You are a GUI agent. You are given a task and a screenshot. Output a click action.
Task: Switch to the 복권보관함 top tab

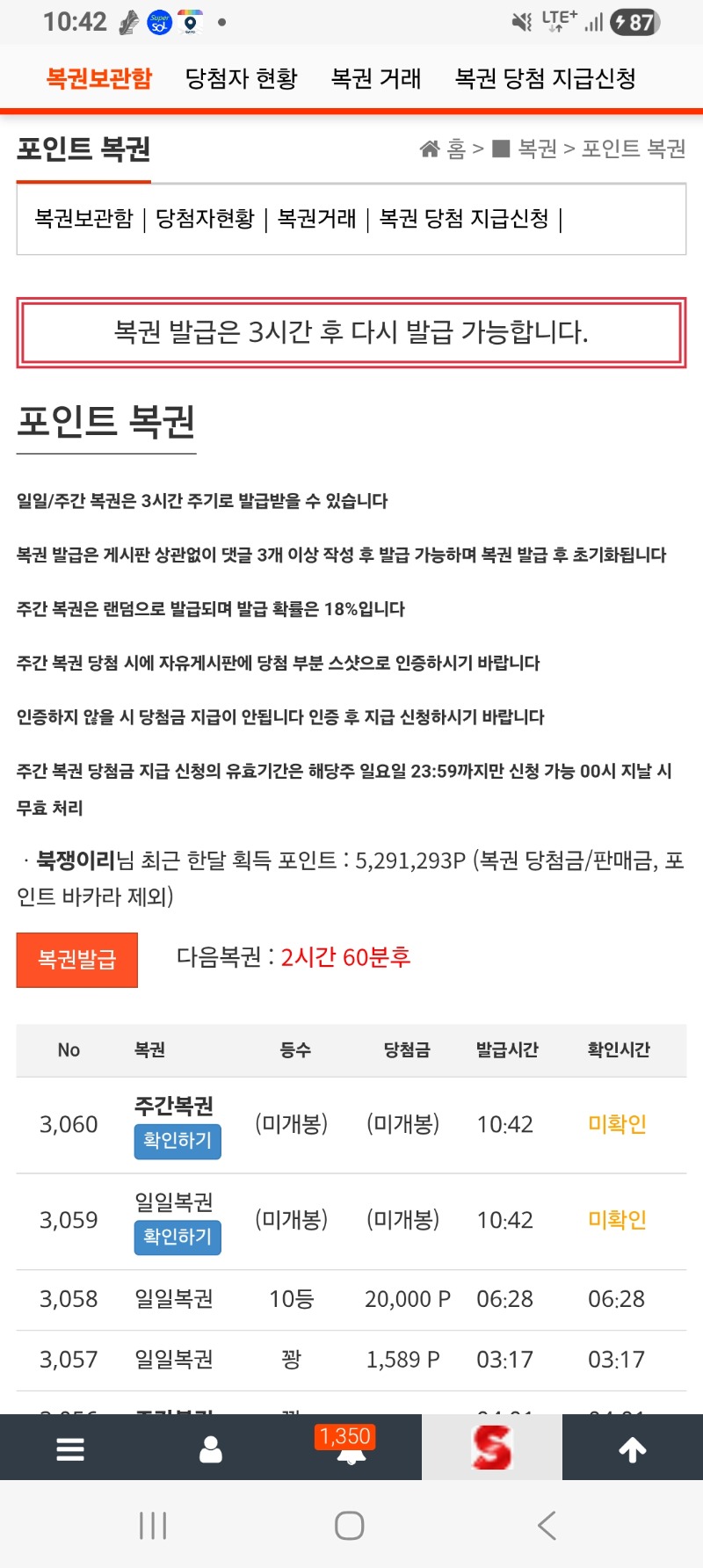(x=98, y=79)
